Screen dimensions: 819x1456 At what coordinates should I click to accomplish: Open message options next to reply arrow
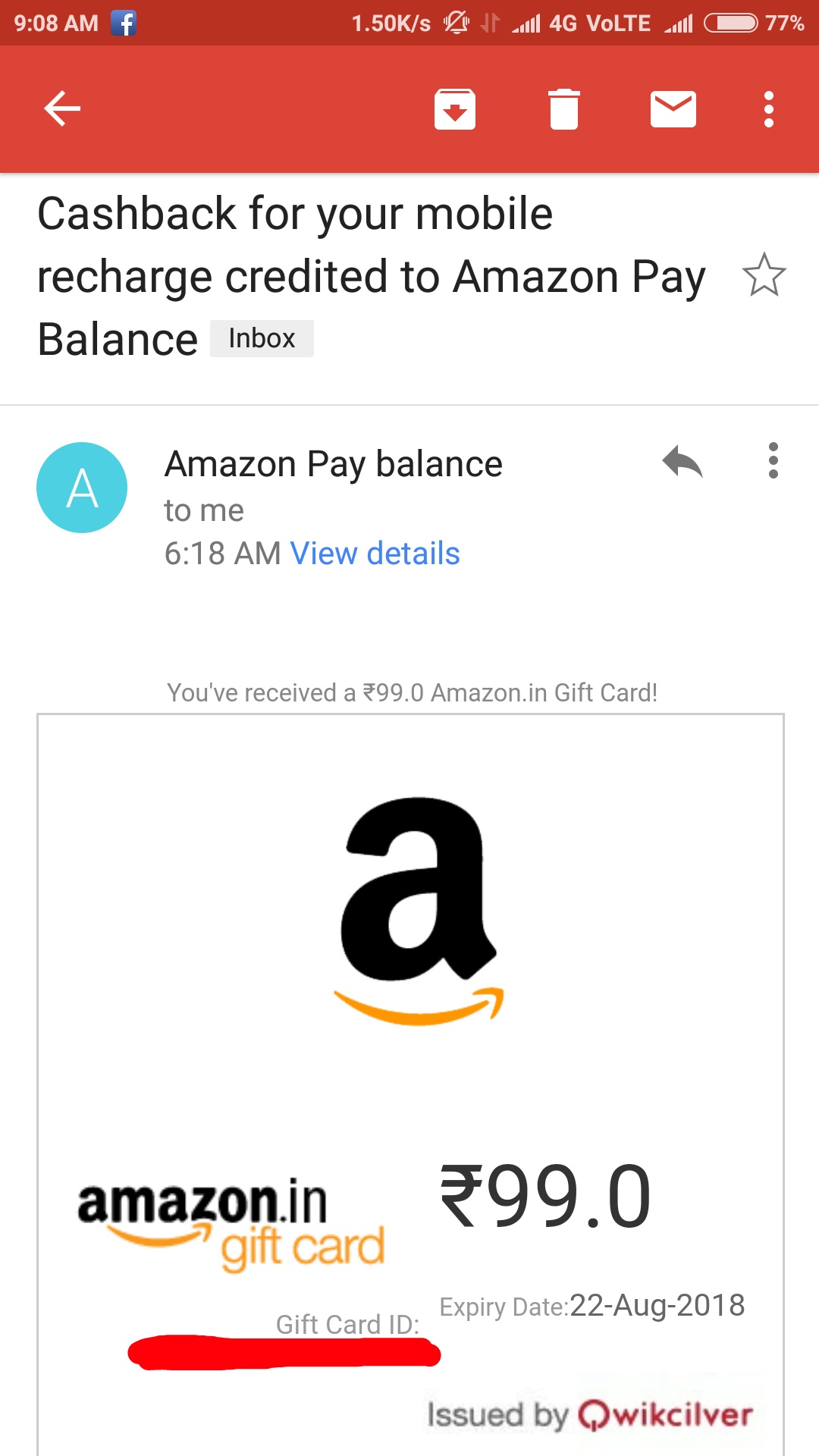pyautogui.click(x=773, y=461)
